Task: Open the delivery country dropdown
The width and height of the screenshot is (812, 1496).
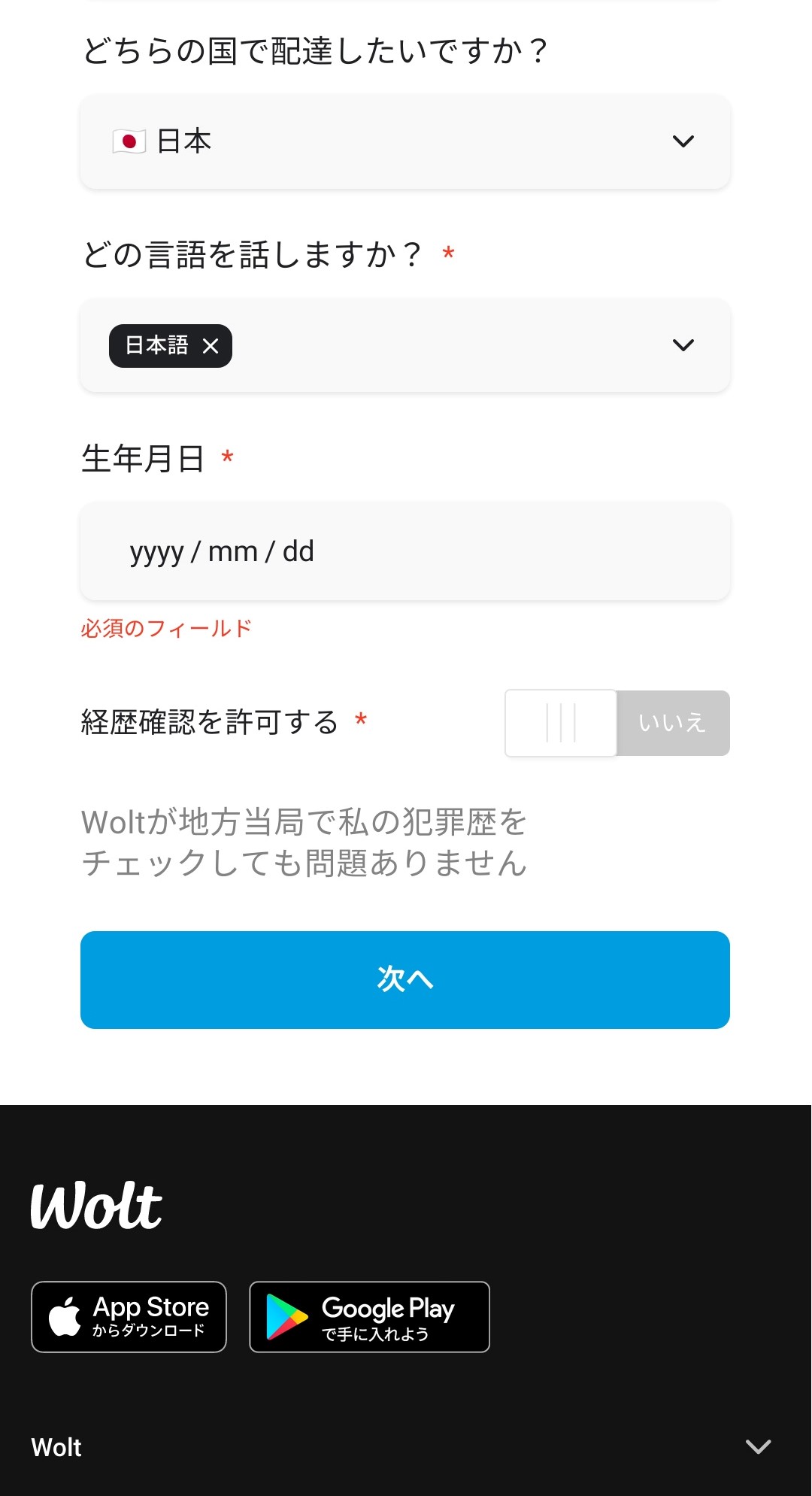Action: click(x=404, y=141)
